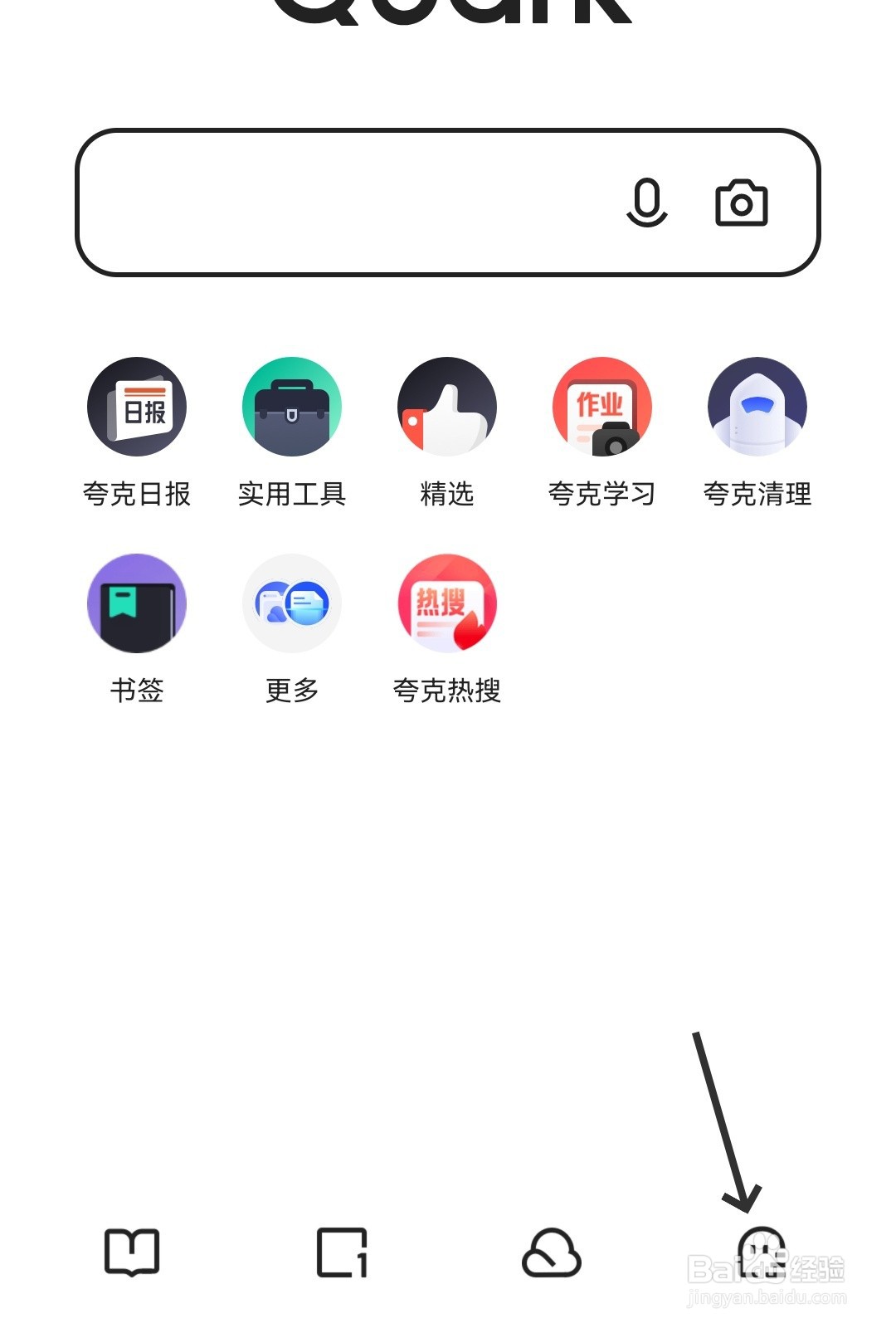This screenshot has width=896, height=1328.
Task: Tap the 更多 text label
Action: [292, 689]
